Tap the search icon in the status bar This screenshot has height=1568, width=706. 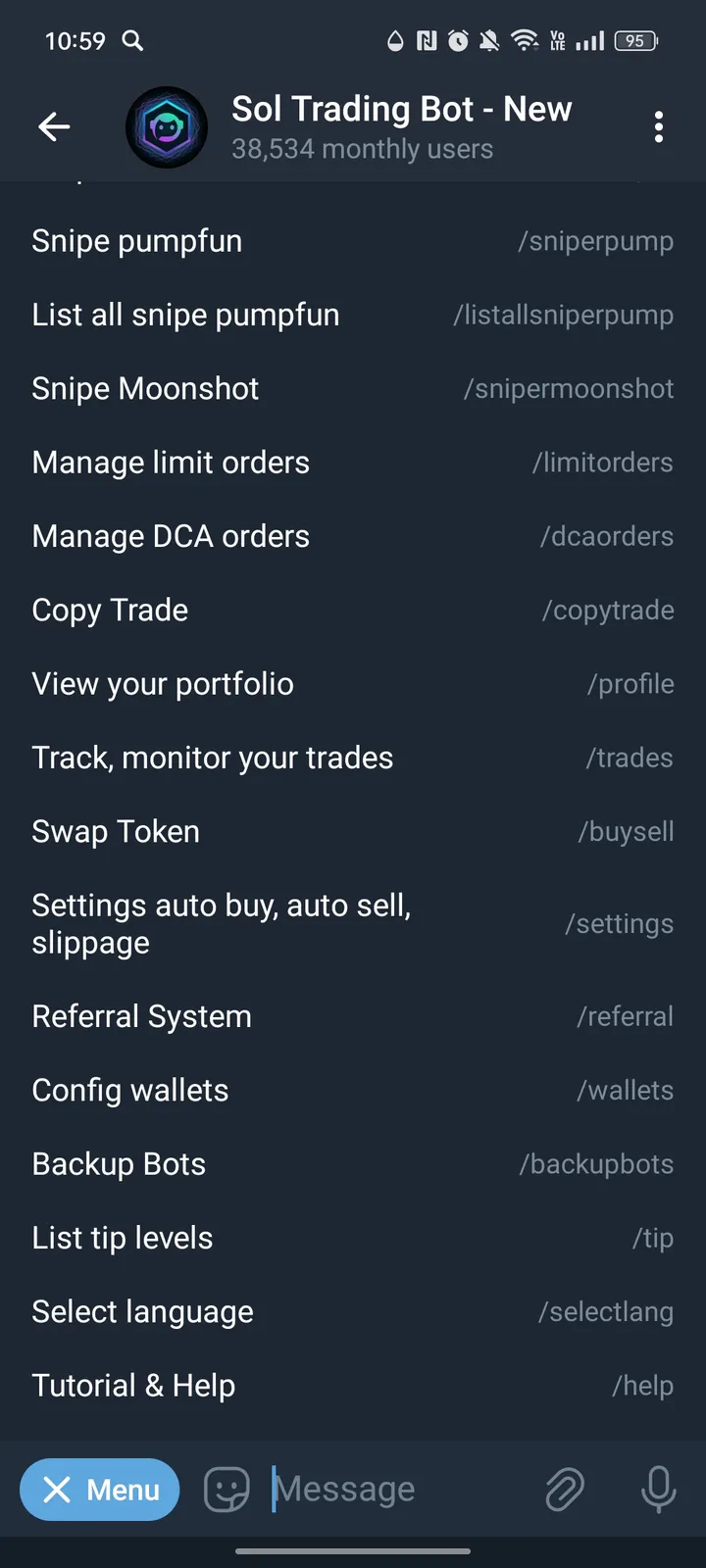click(x=131, y=41)
